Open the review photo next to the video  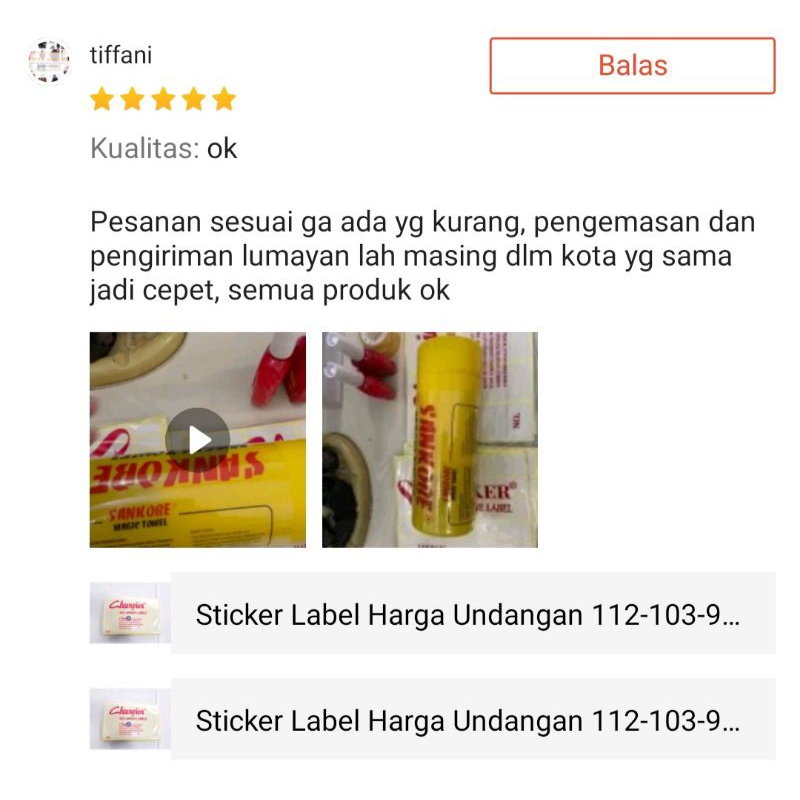[429, 440]
